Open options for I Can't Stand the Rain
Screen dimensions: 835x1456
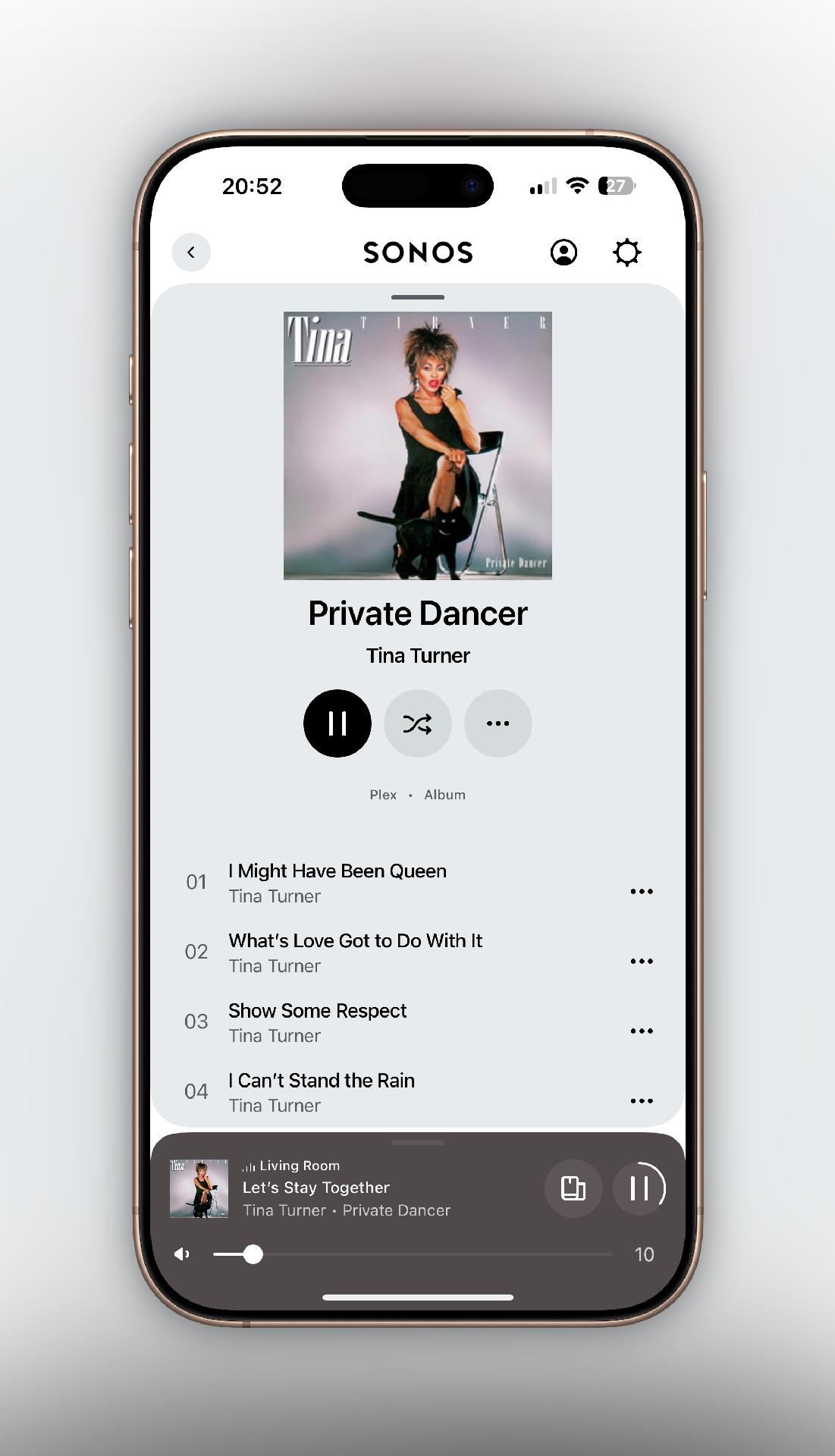point(642,1100)
